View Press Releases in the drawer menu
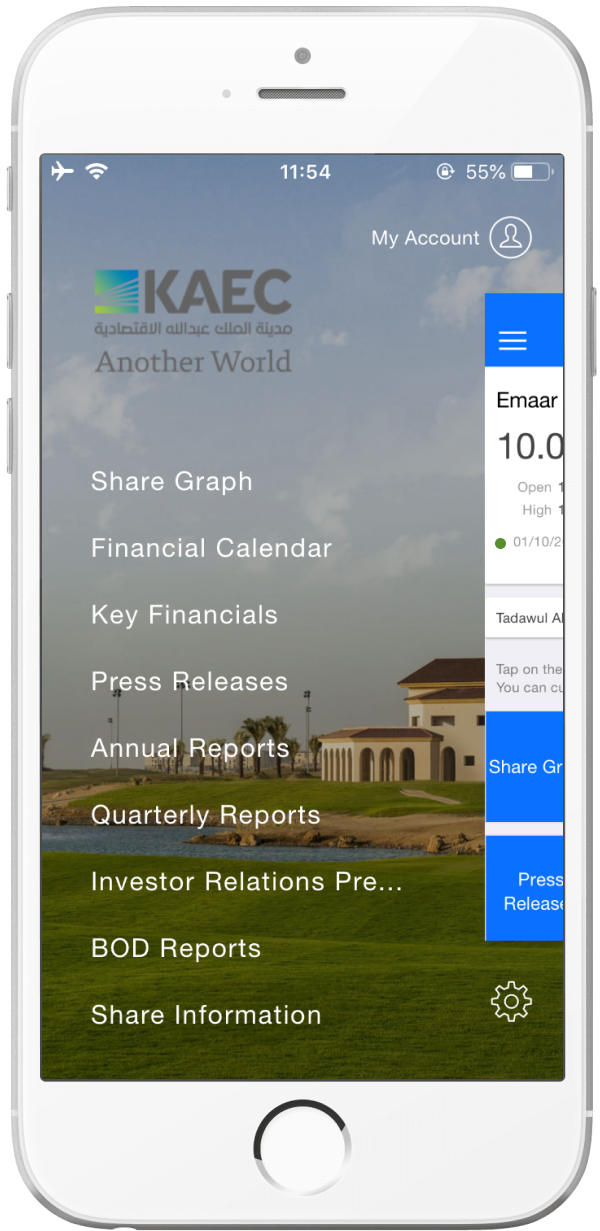 point(189,682)
